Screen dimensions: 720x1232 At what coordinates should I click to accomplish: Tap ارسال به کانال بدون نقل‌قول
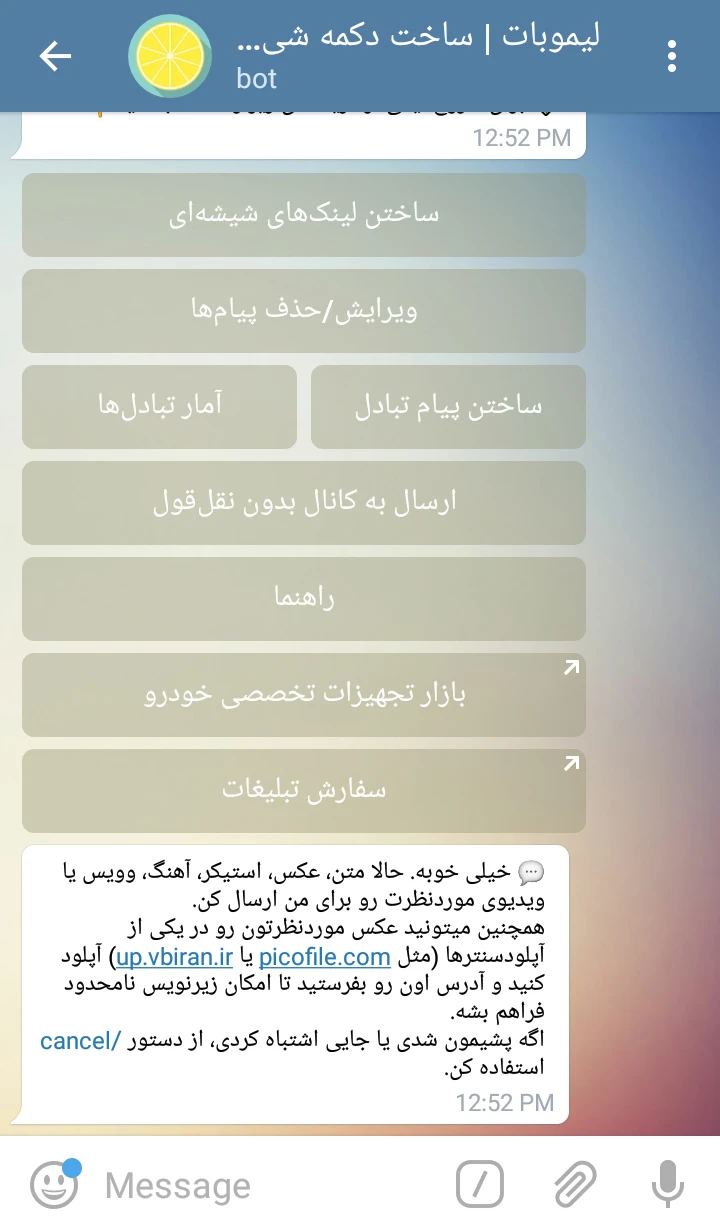pos(304,503)
